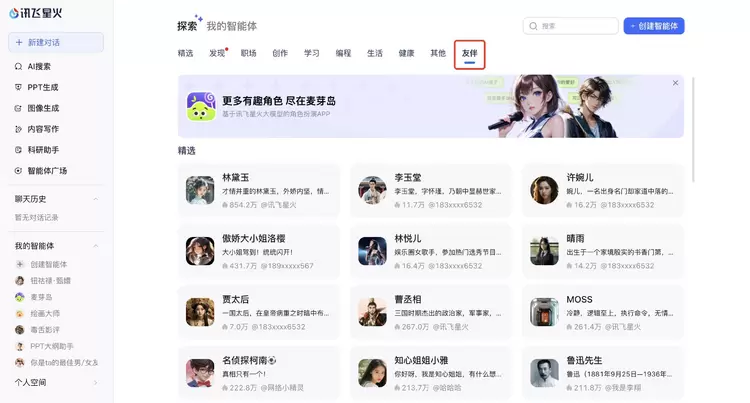Open PPT生成 tool
750x403 pixels.
42,87
